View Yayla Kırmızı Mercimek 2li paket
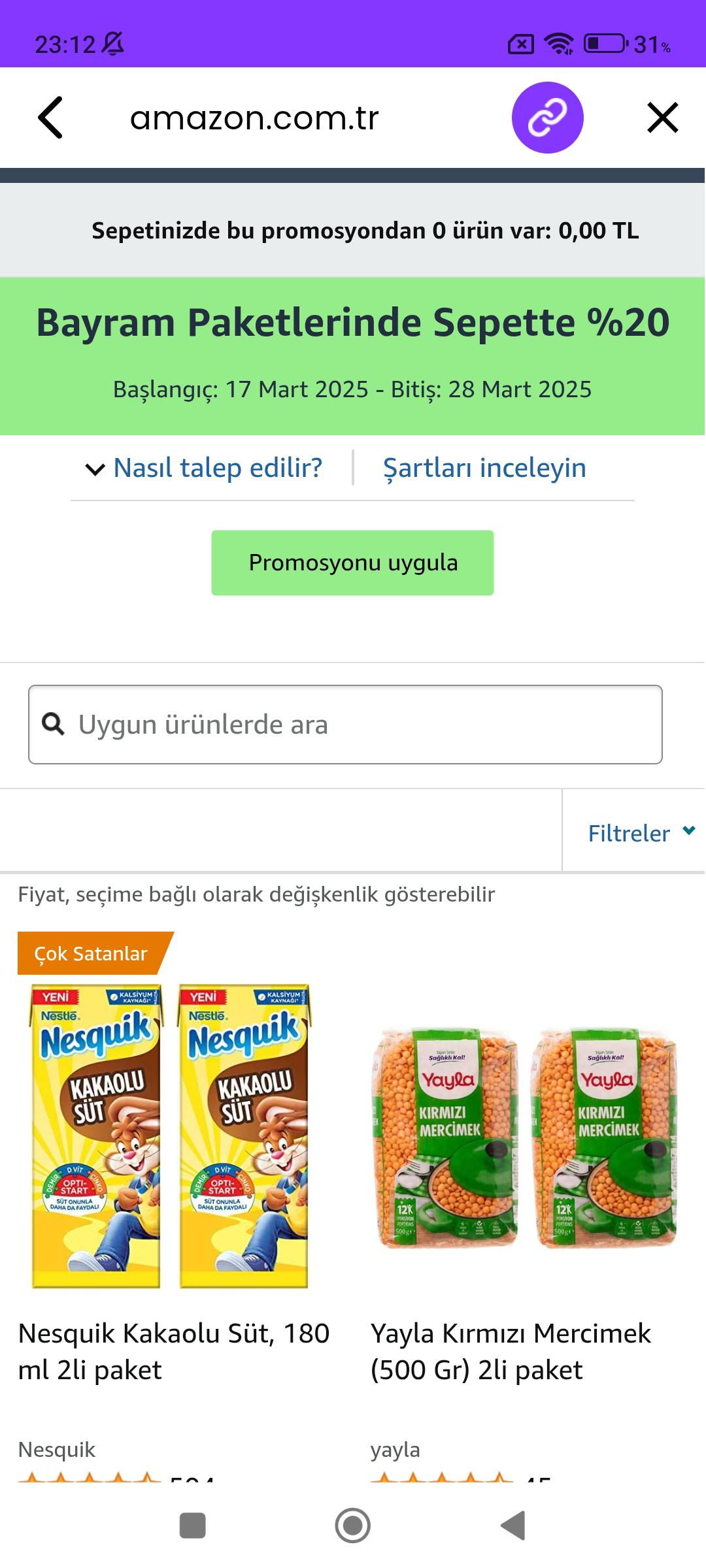This screenshot has height=1568, width=706. pyautogui.click(x=511, y=1350)
